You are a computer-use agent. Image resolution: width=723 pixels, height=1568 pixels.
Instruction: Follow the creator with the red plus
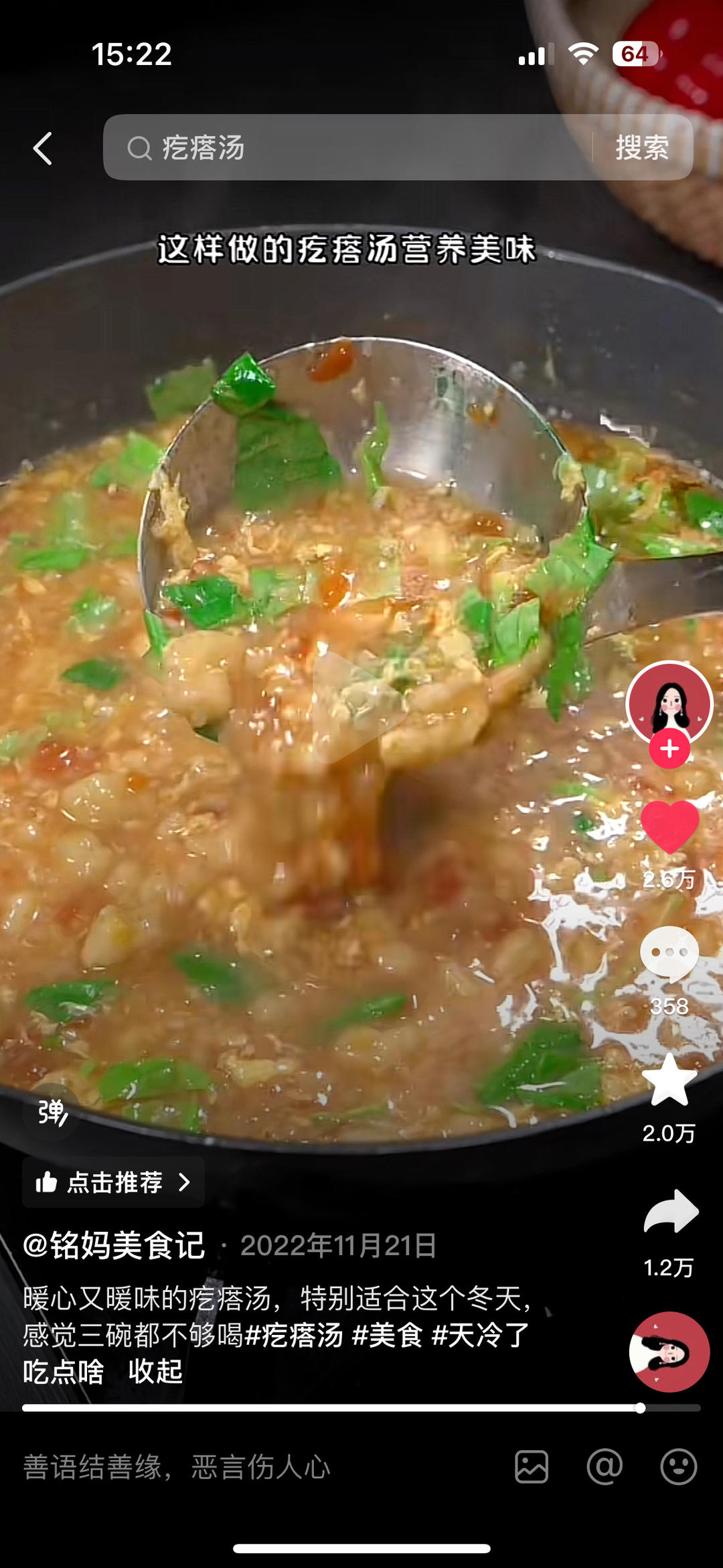669,750
